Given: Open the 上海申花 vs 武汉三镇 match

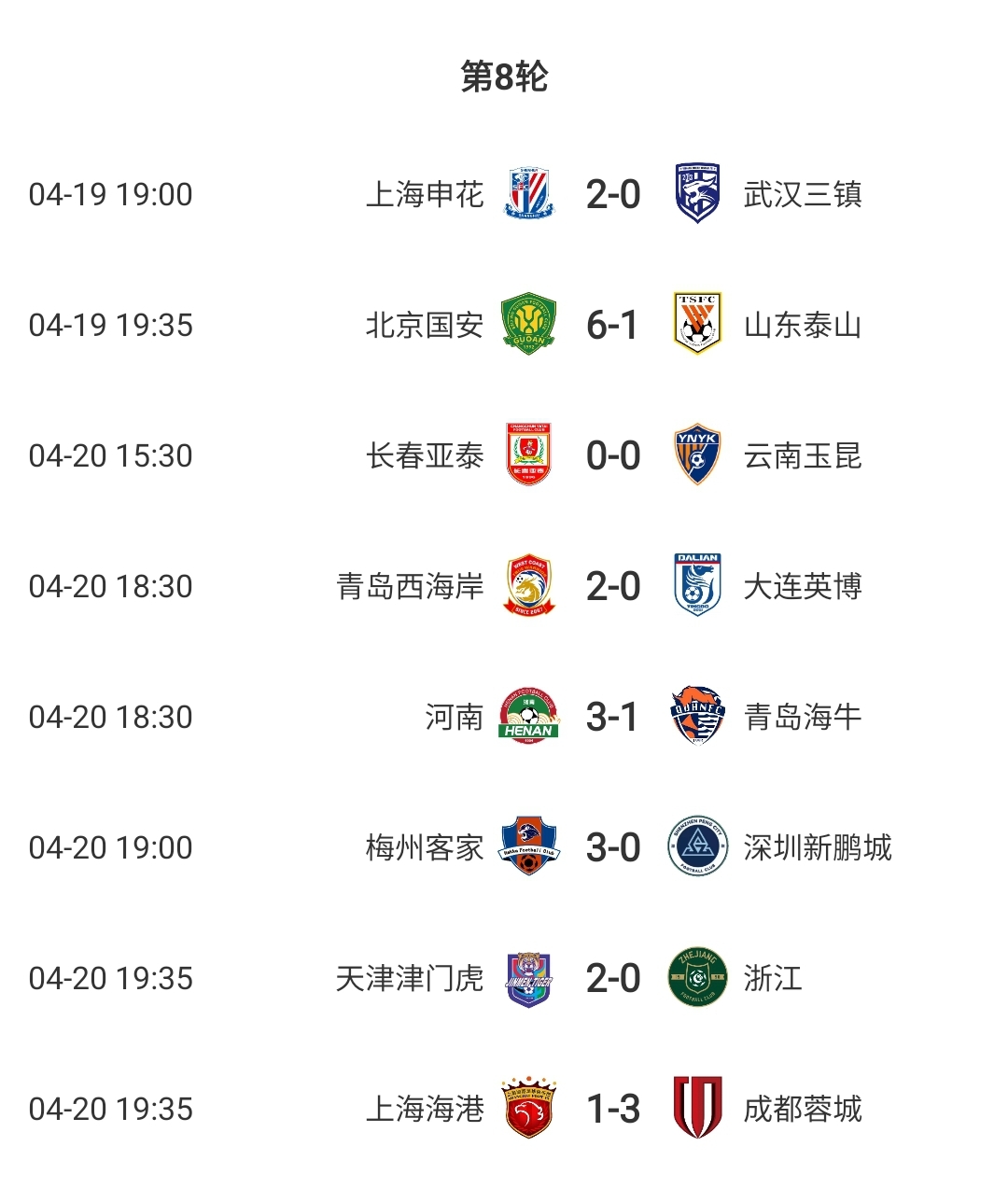Looking at the screenshot, I should pyautogui.click(x=612, y=195).
